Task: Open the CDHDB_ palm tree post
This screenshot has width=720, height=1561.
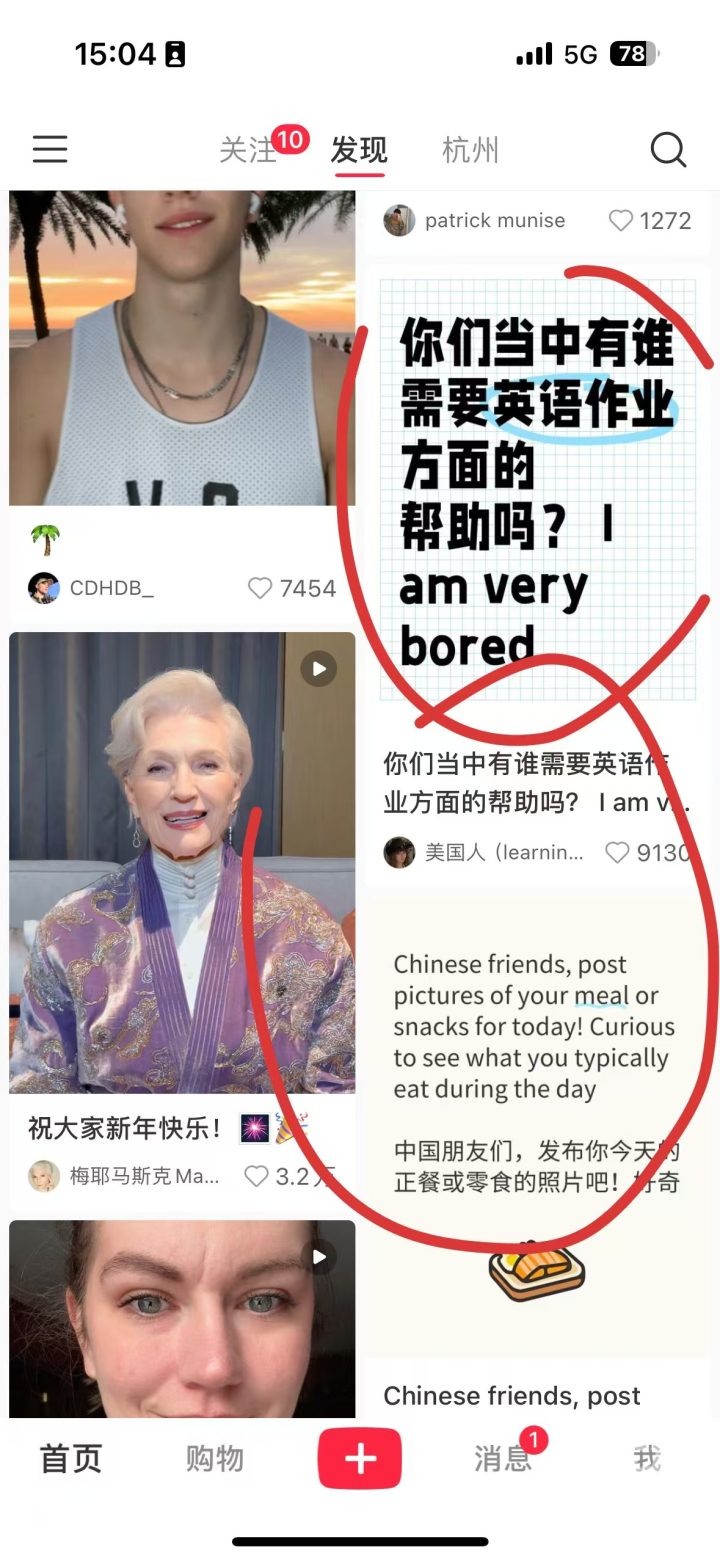Action: tap(182, 350)
